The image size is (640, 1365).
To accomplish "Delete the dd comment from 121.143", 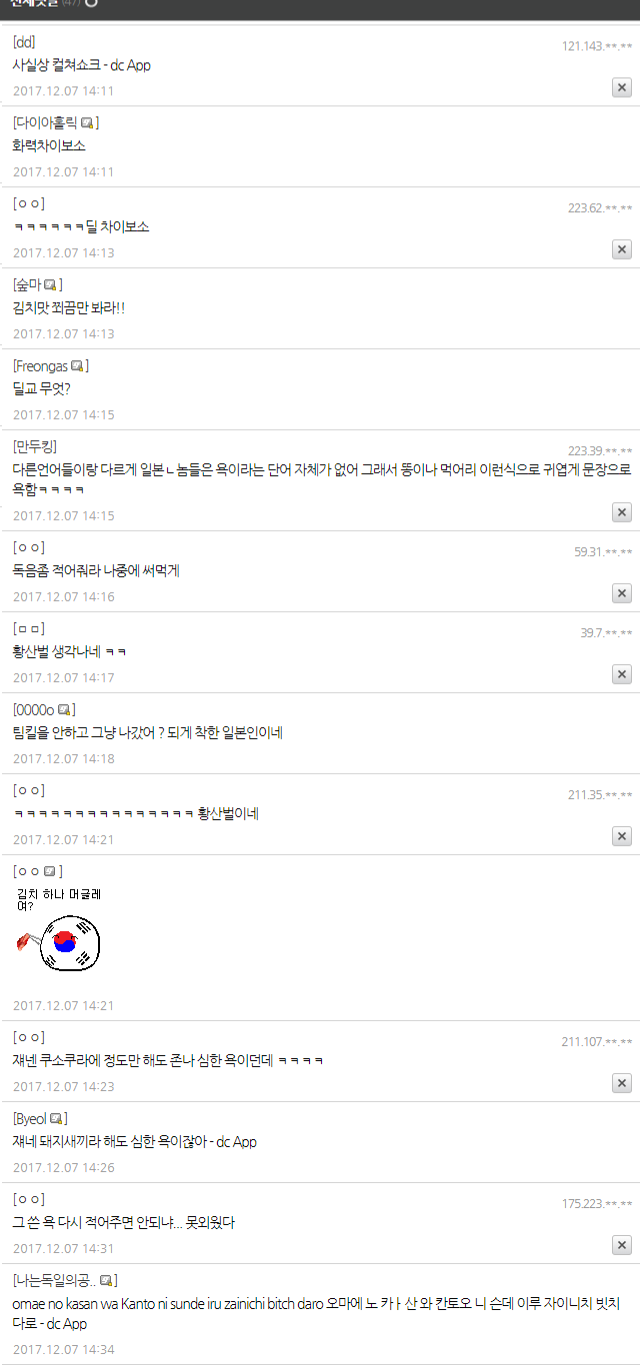I will pyautogui.click(x=621, y=88).
